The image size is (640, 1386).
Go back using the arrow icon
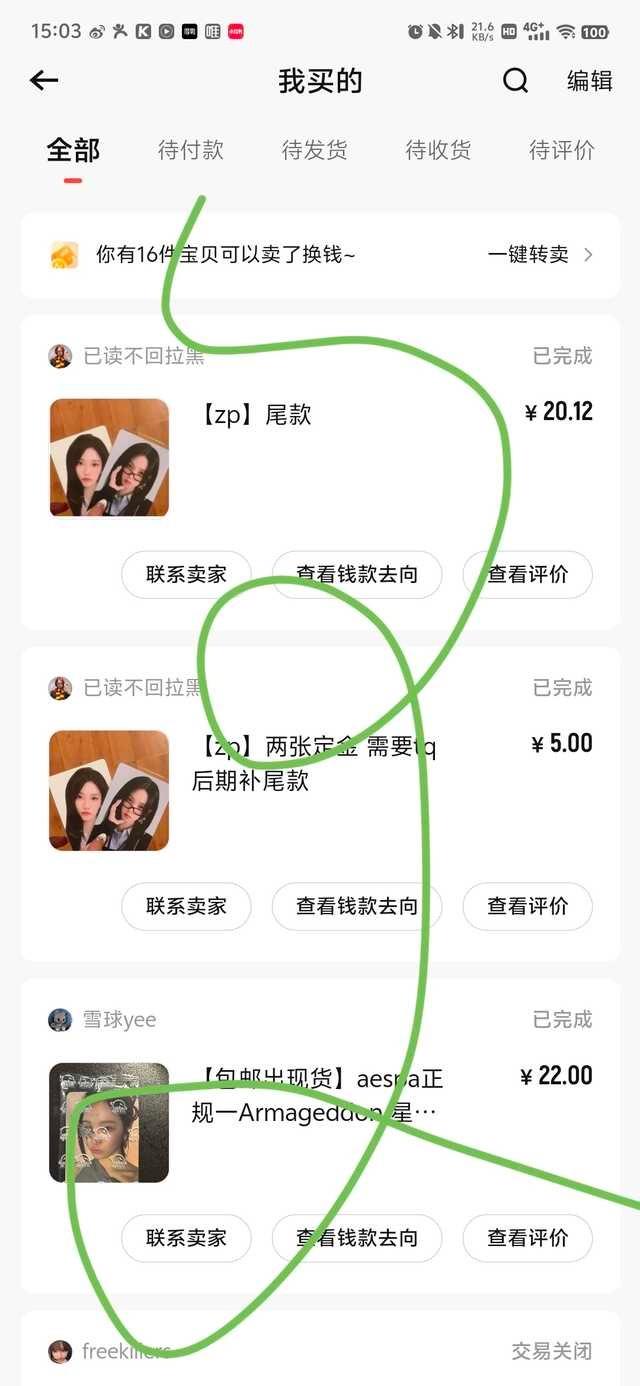coord(44,81)
